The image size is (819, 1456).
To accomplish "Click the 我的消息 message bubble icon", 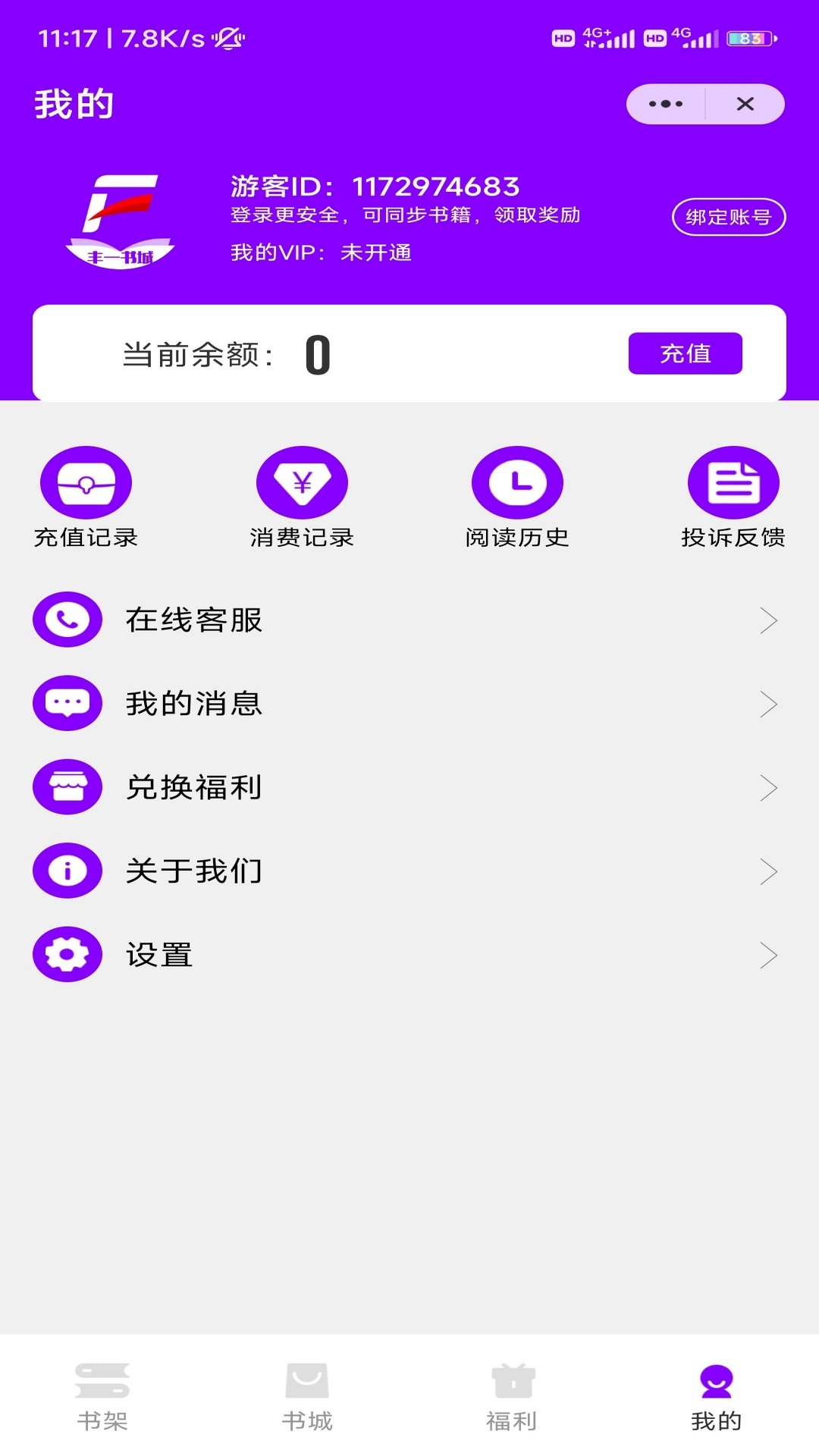I will 67,703.
